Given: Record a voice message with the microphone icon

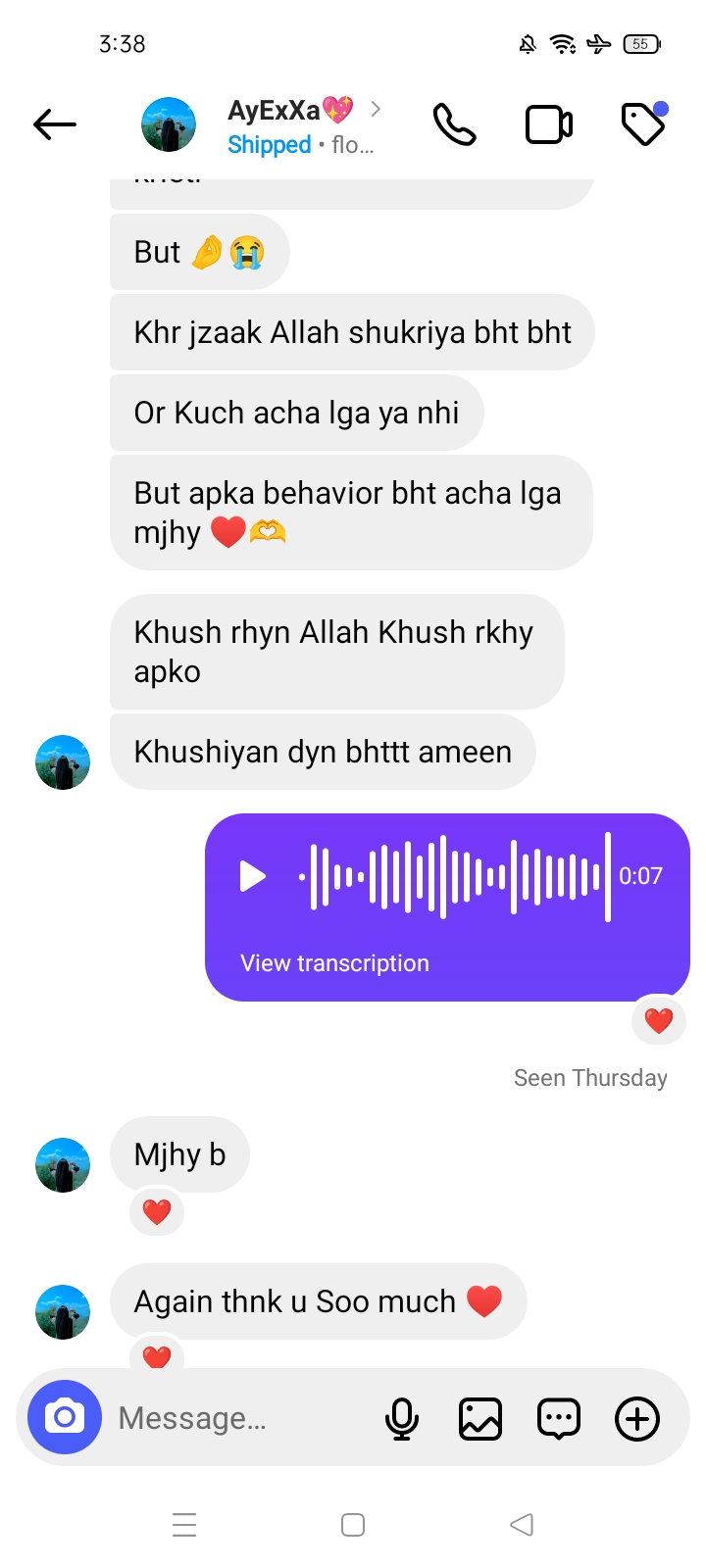Looking at the screenshot, I should [402, 1417].
